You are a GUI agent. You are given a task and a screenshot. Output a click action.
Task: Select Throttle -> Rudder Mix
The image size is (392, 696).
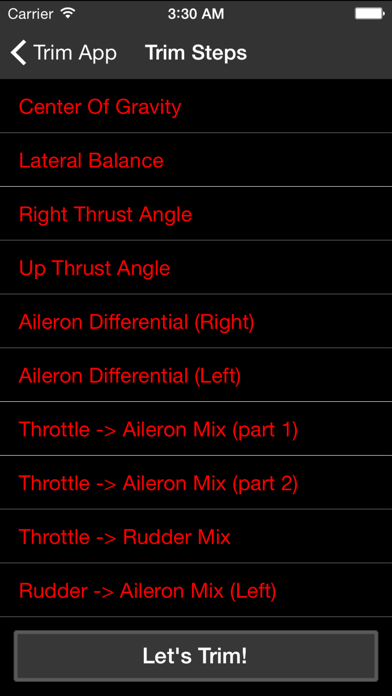[x=196, y=536]
